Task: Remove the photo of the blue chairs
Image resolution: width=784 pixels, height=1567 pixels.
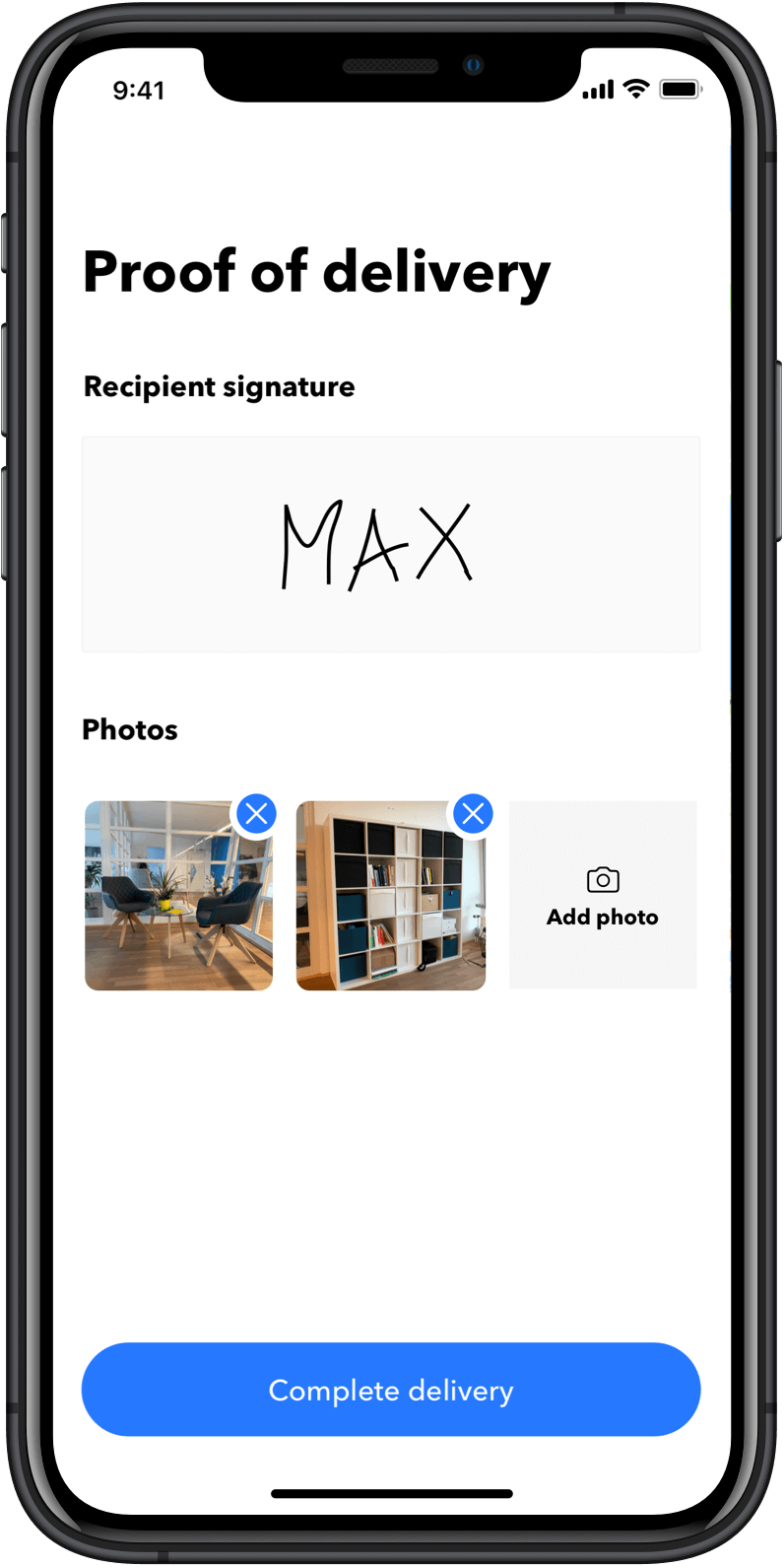Action: pyautogui.click(x=256, y=814)
